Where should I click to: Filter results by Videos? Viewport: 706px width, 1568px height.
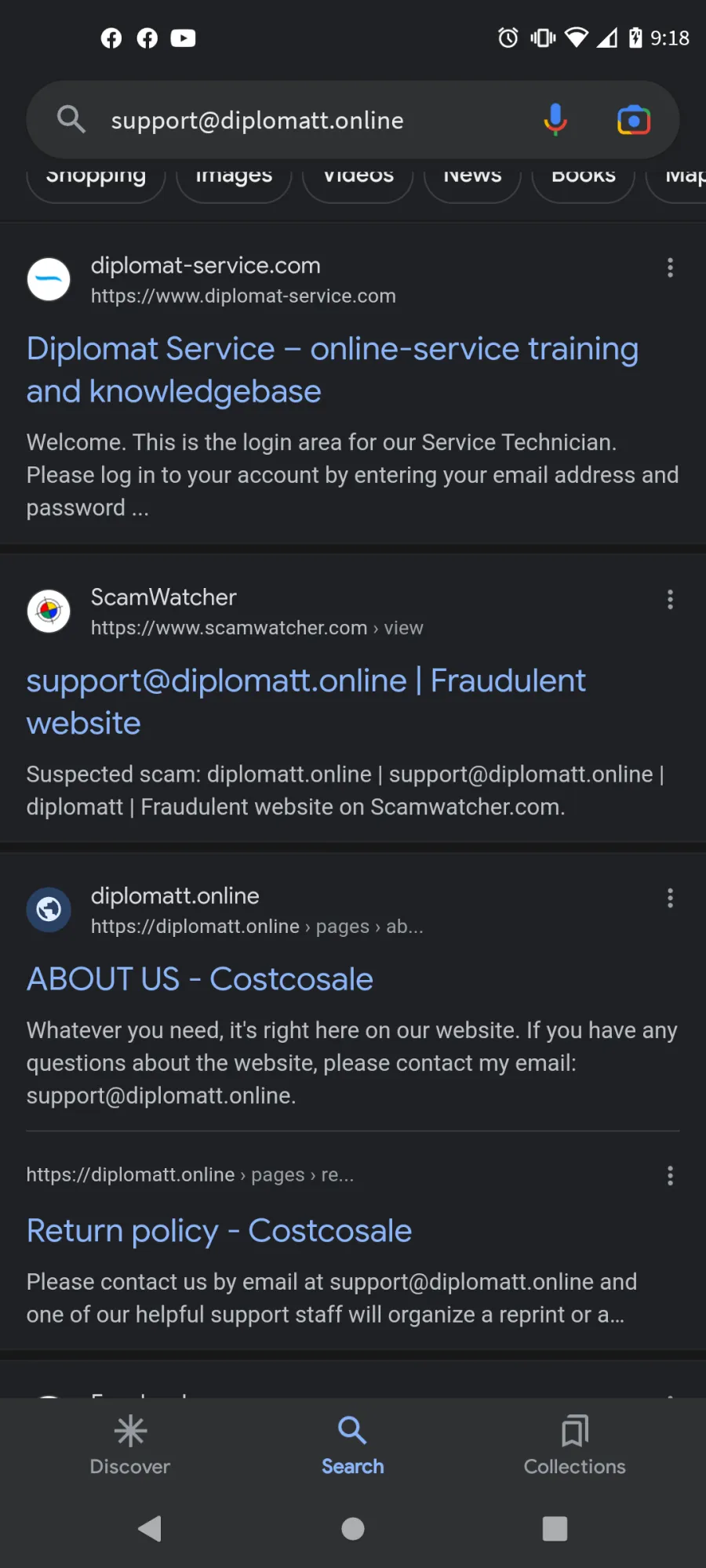tap(358, 177)
